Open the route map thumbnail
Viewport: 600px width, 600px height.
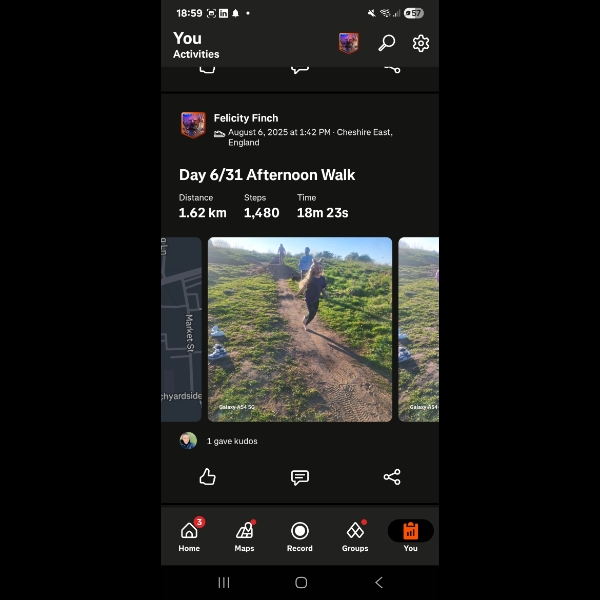(x=181, y=329)
